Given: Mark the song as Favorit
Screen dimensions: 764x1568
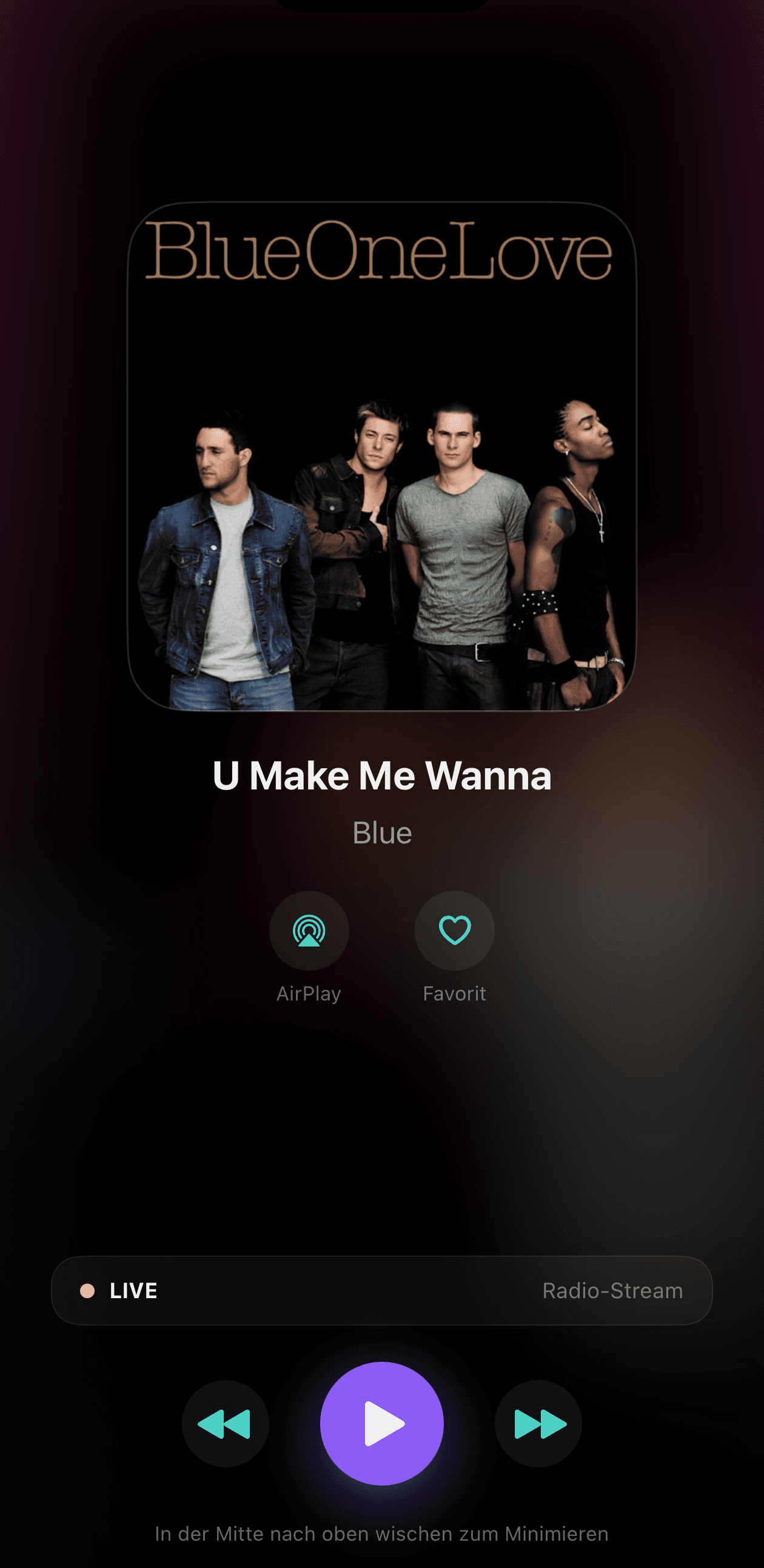Looking at the screenshot, I should 454,930.
